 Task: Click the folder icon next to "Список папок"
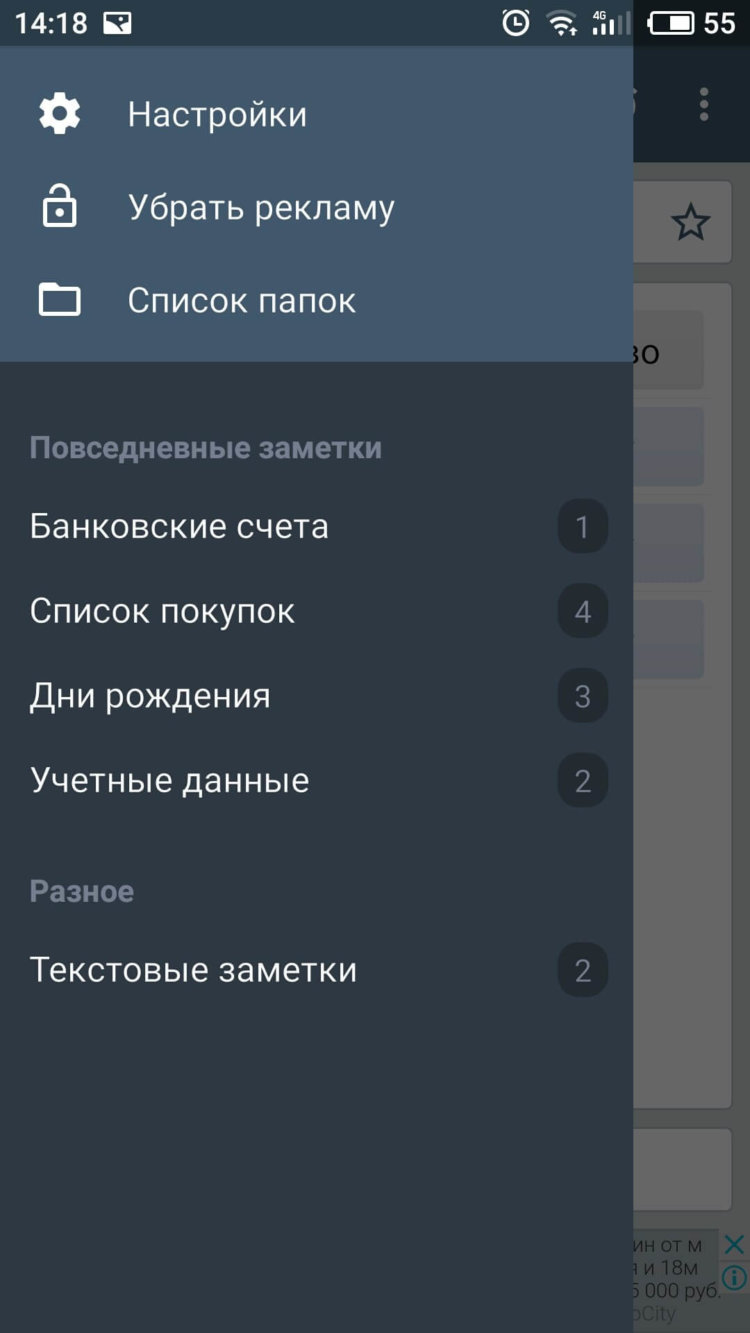(58, 300)
